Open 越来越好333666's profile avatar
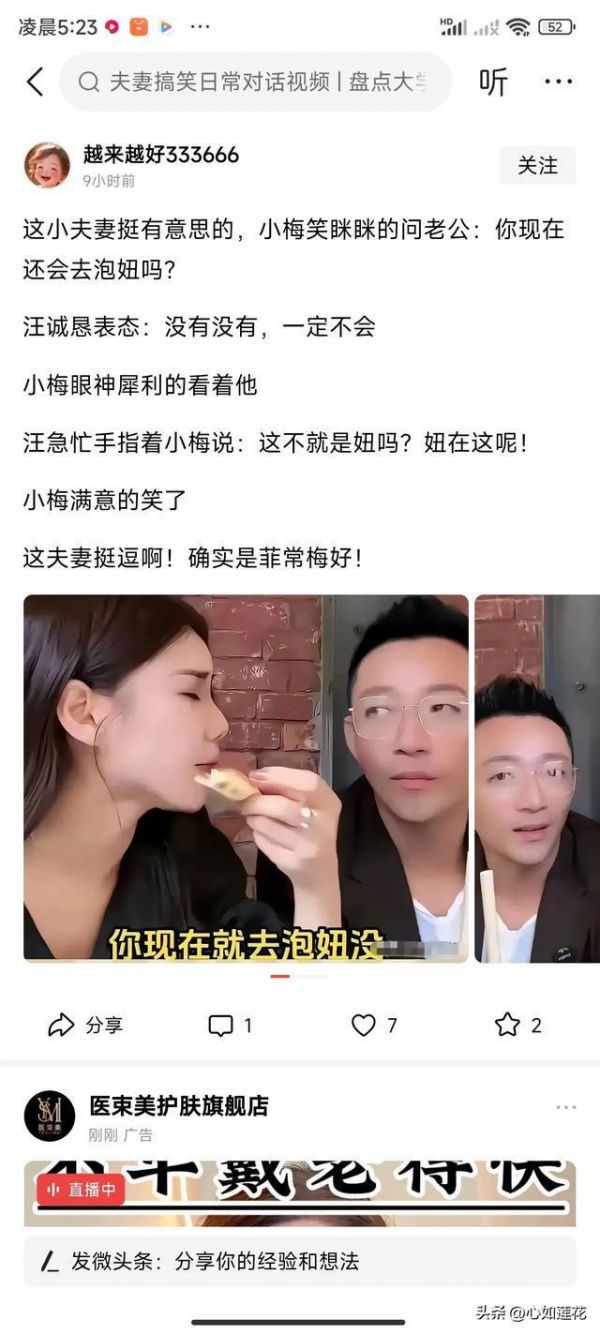Screen dimensions: 600x1334 pyautogui.click(x=47, y=165)
